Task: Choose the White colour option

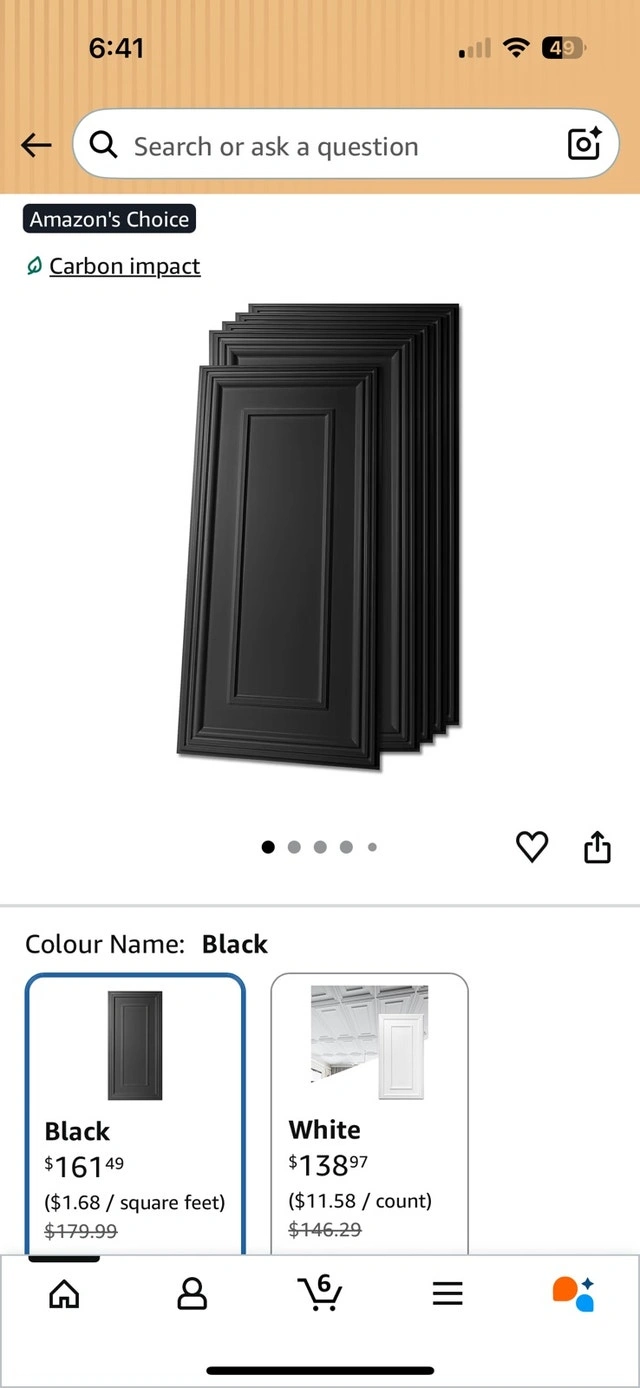Action: pos(369,1110)
